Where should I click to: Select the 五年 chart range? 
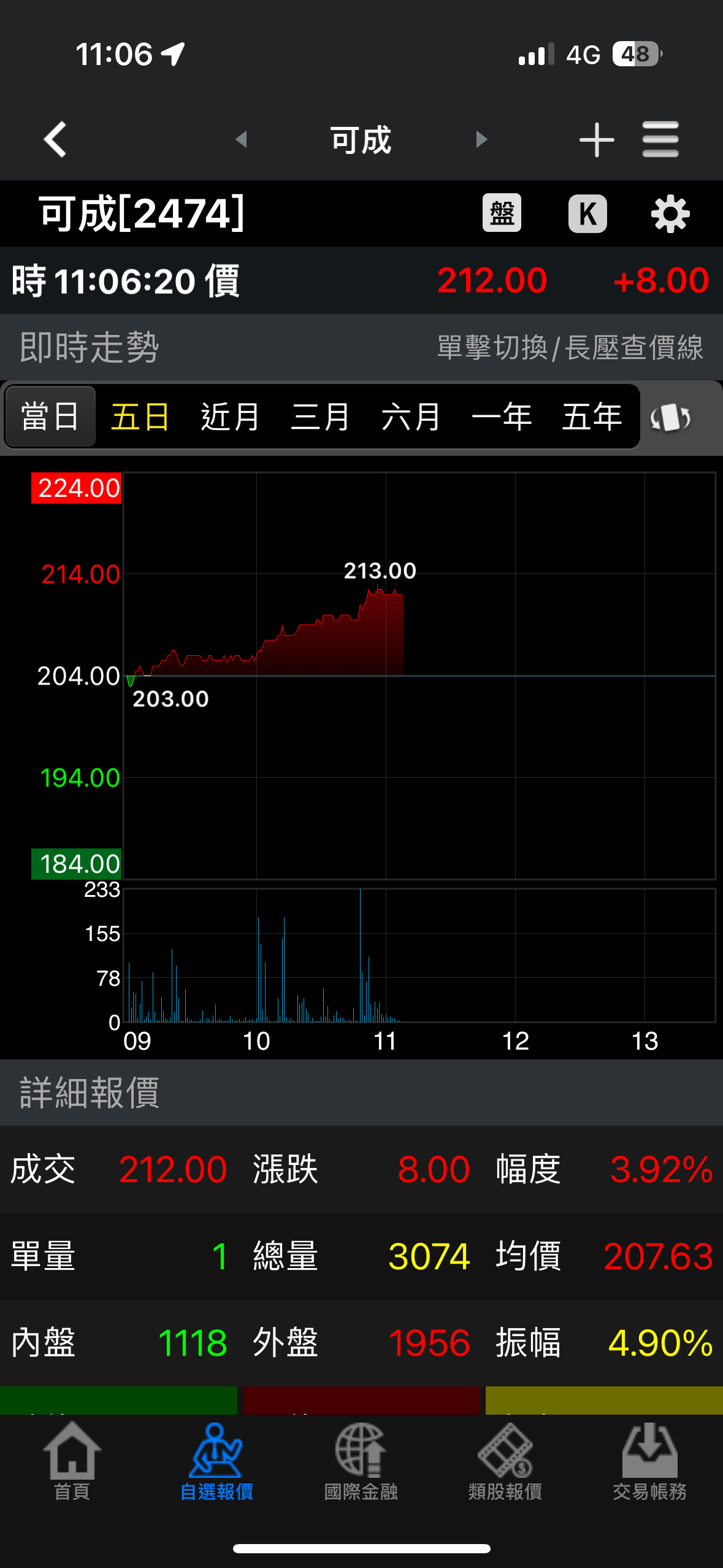(592, 417)
